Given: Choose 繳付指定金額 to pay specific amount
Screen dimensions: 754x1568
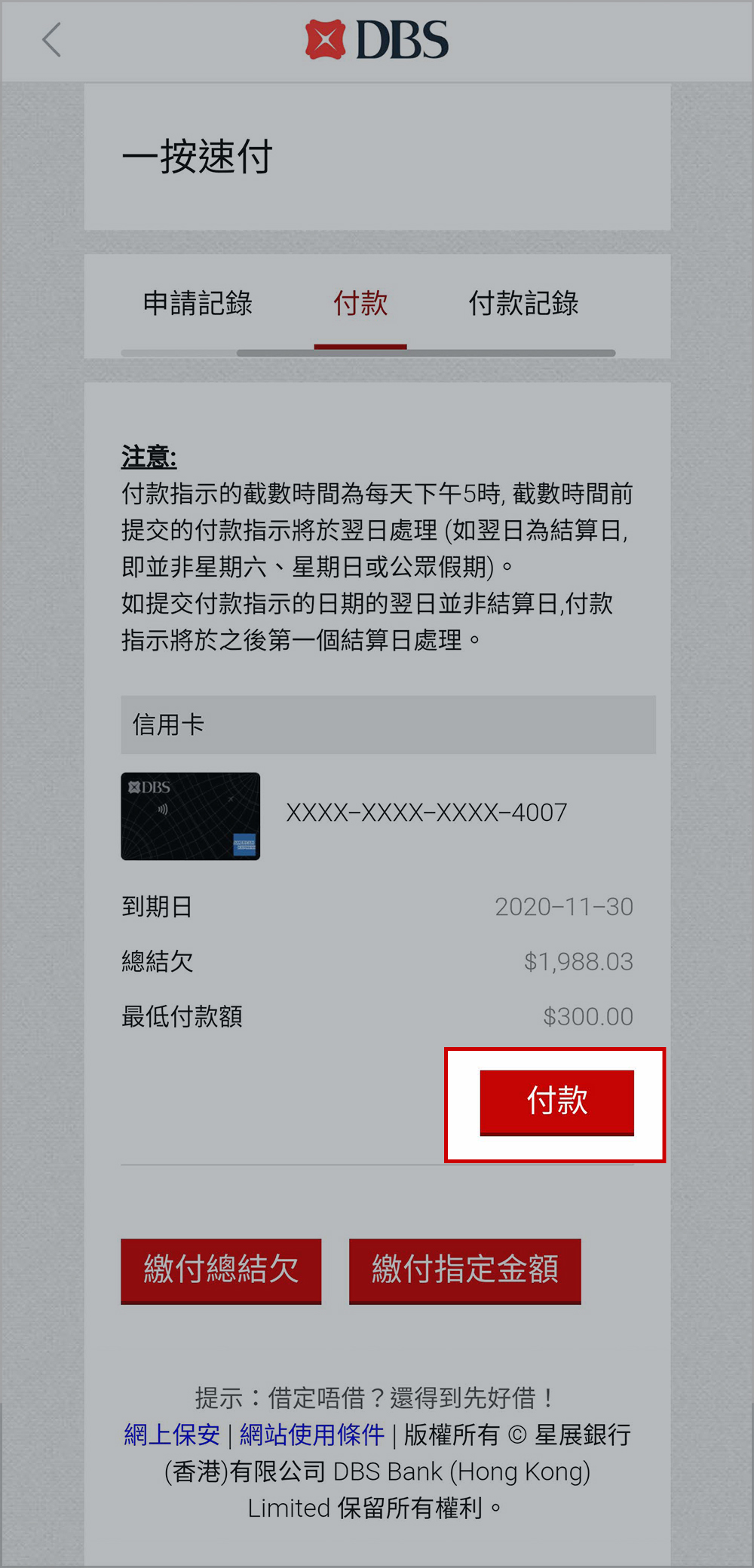Looking at the screenshot, I should 464,1269.
